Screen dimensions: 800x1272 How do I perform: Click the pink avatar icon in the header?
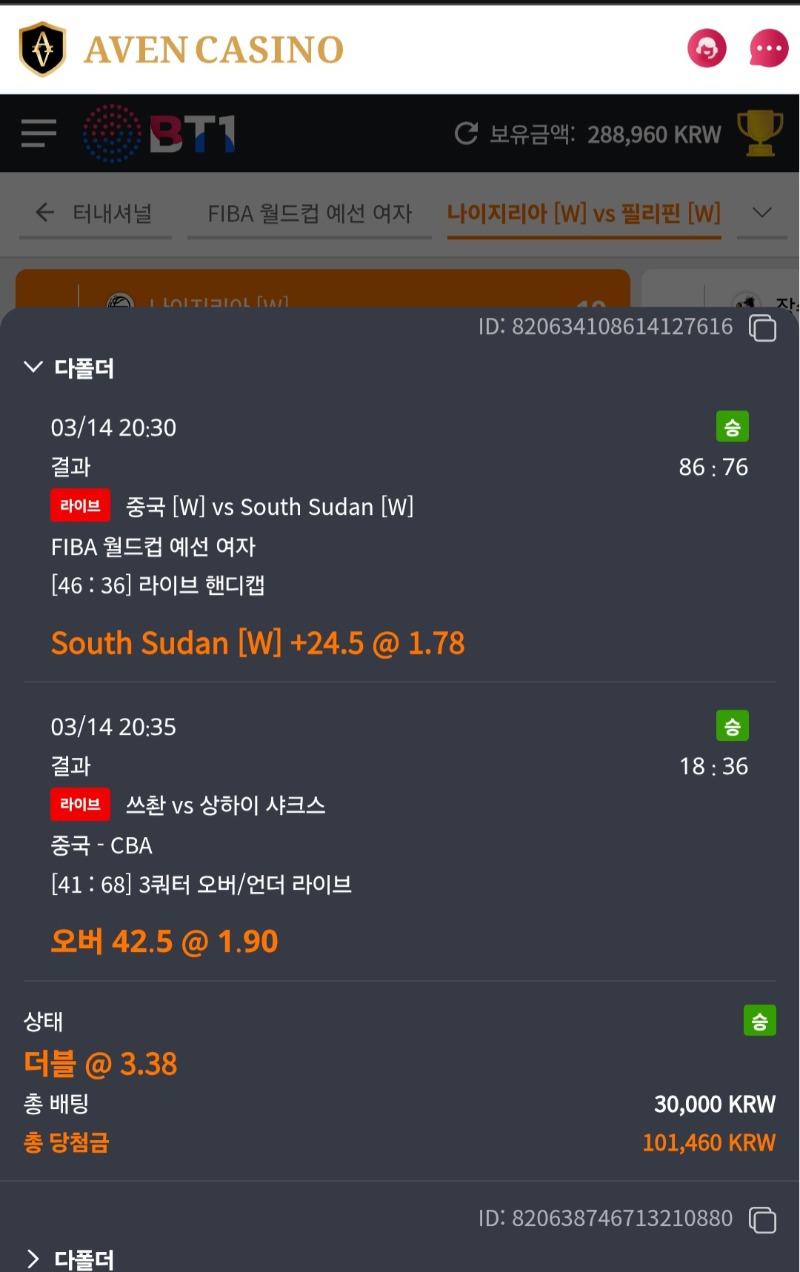[707, 47]
